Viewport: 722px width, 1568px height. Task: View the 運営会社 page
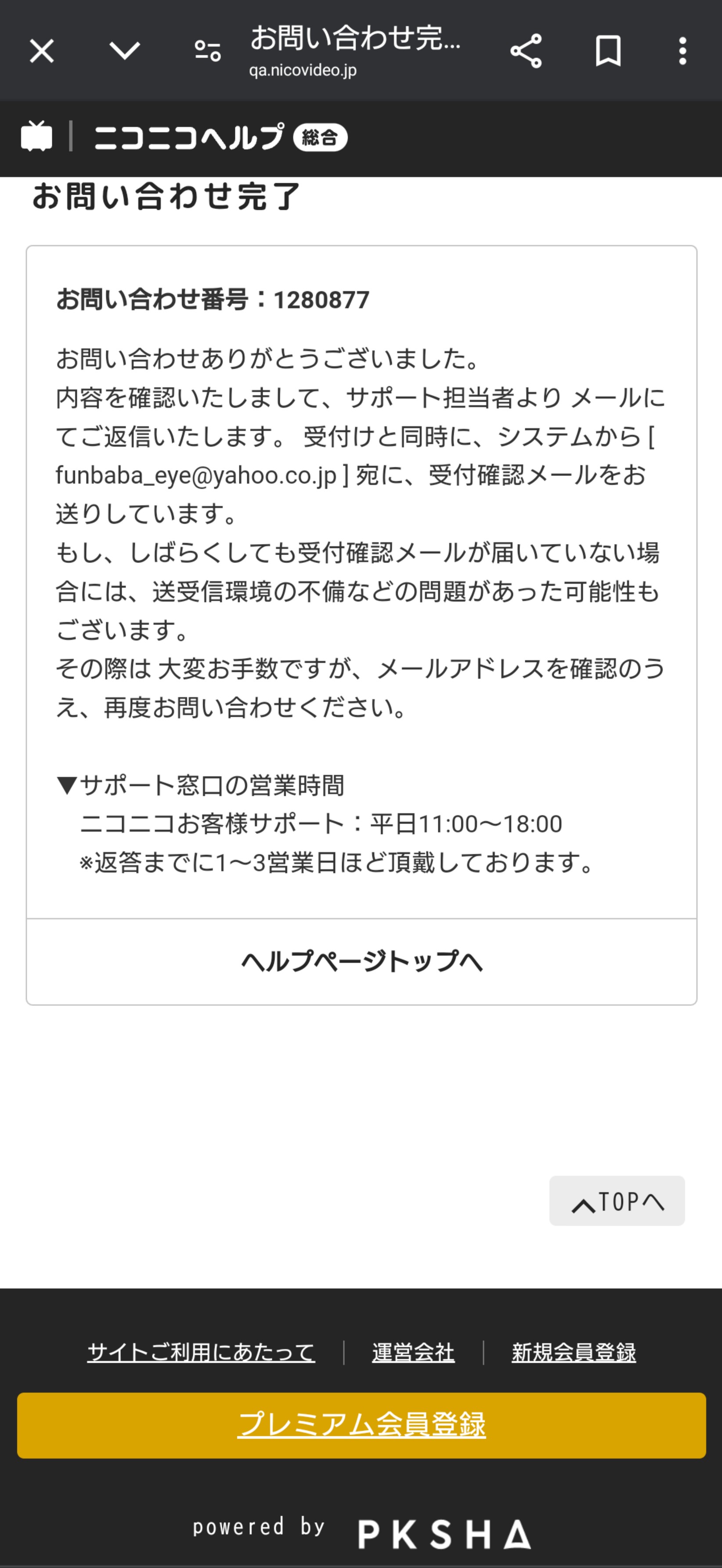click(x=413, y=1353)
